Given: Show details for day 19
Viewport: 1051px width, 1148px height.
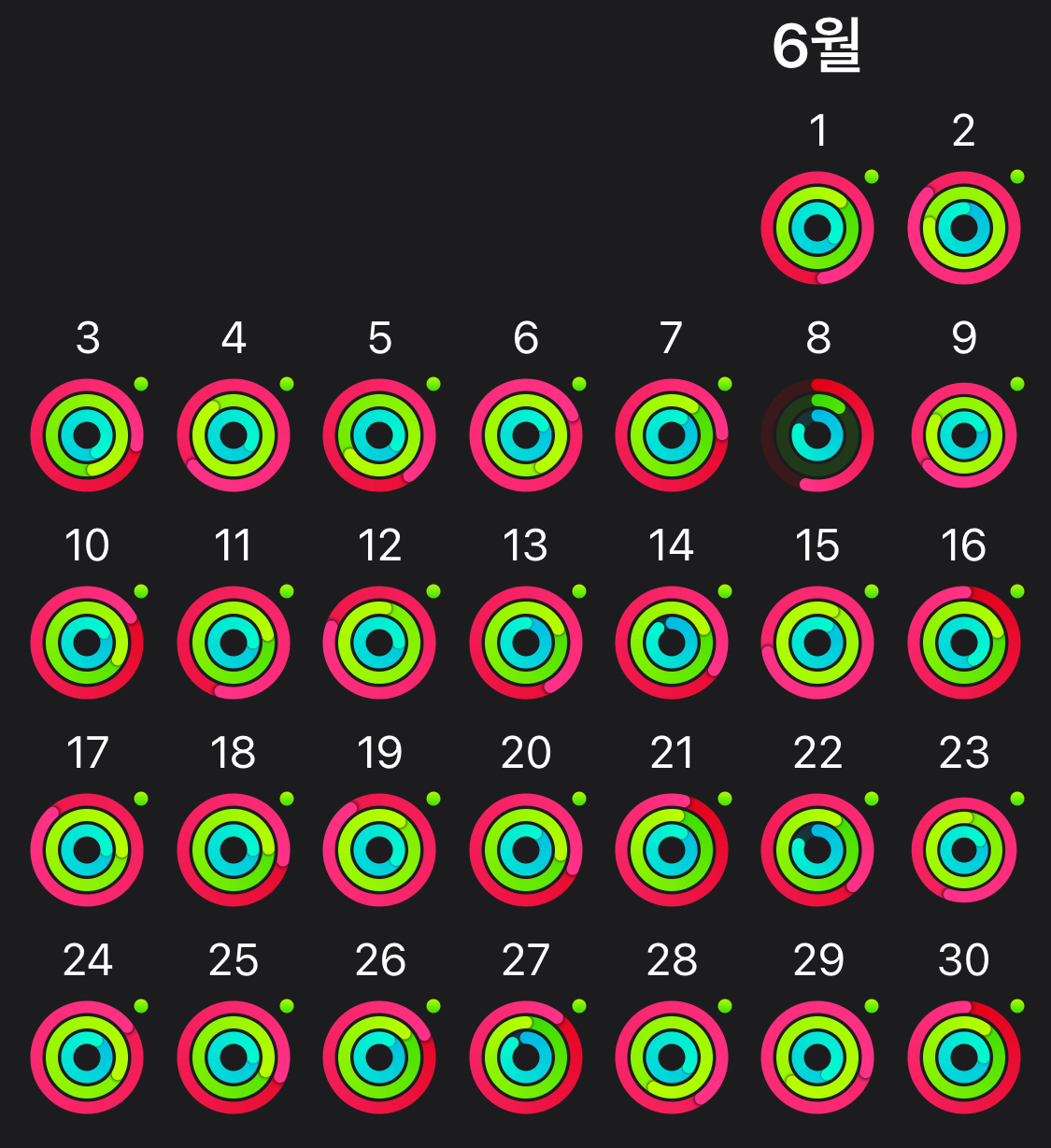Looking at the screenshot, I should (x=379, y=850).
